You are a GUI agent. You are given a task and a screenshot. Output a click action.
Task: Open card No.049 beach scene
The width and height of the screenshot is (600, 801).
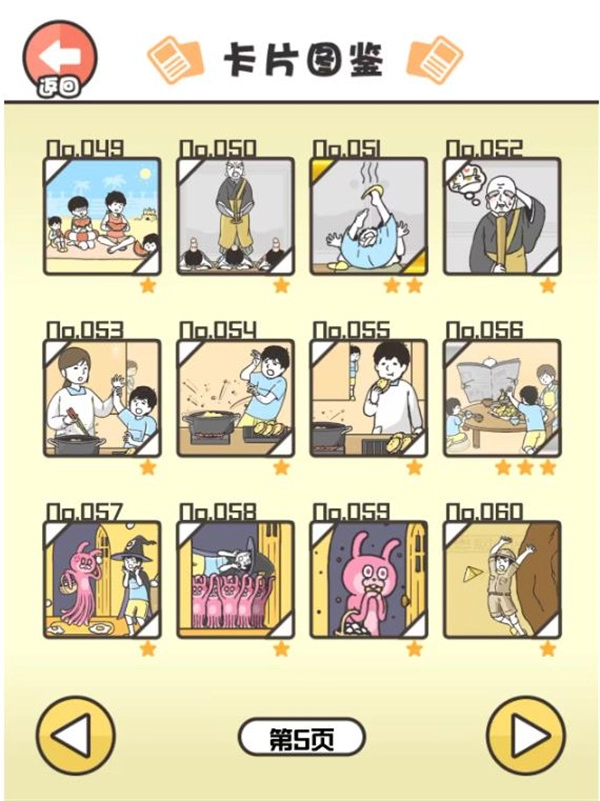[x=102, y=216]
